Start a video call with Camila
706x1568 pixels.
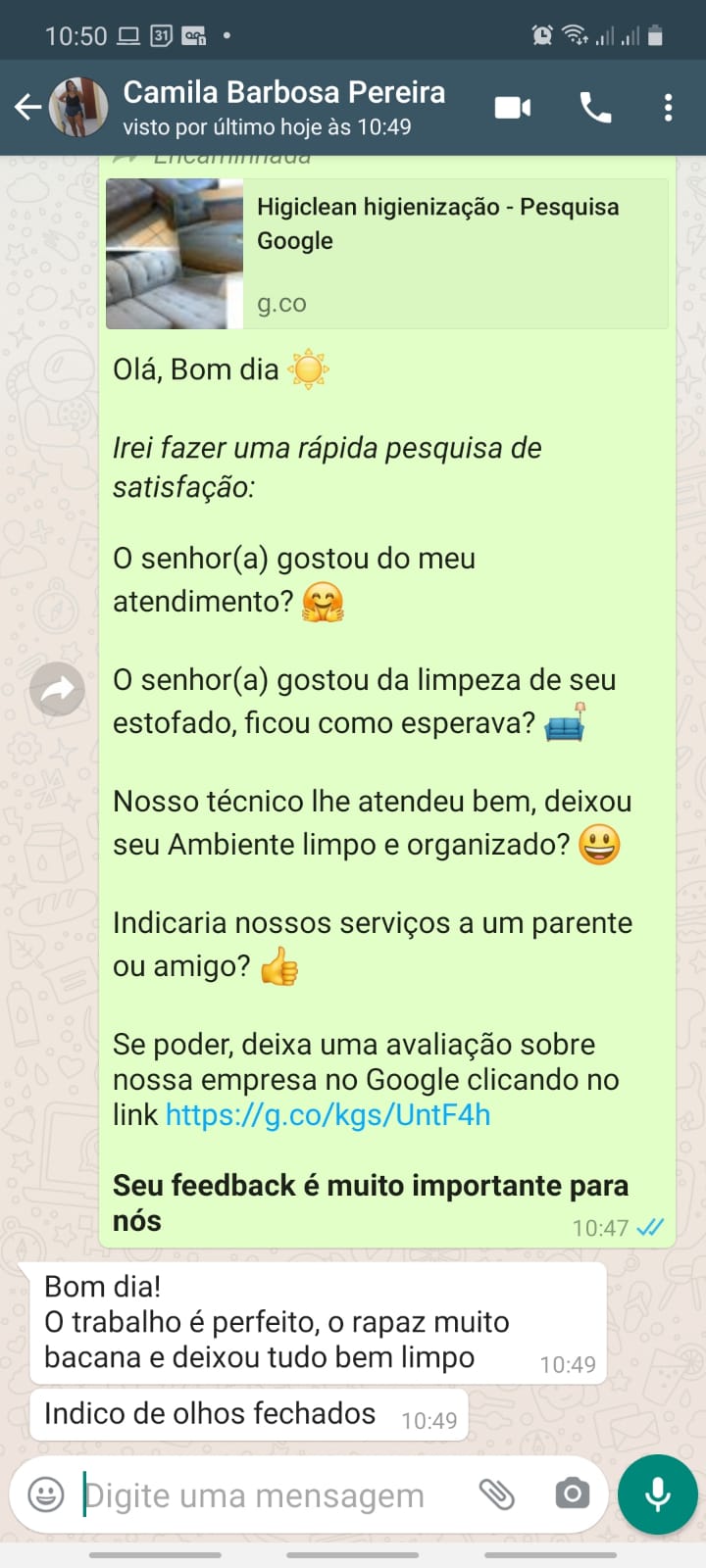tap(513, 107)
